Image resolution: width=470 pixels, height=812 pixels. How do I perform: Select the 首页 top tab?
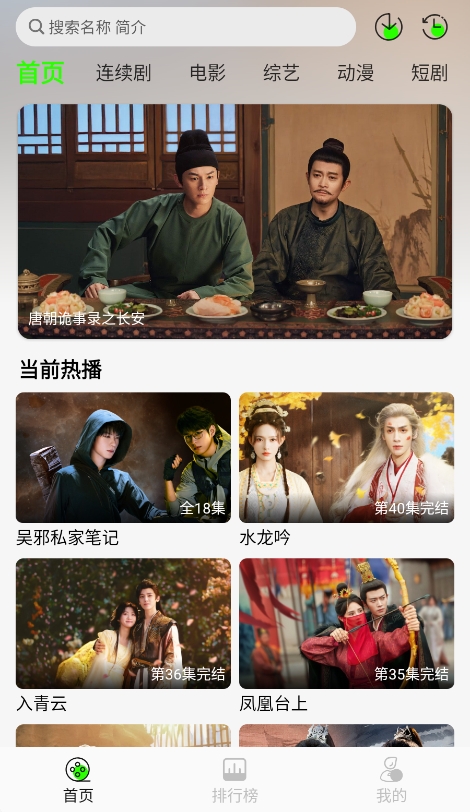pos(40,72)
